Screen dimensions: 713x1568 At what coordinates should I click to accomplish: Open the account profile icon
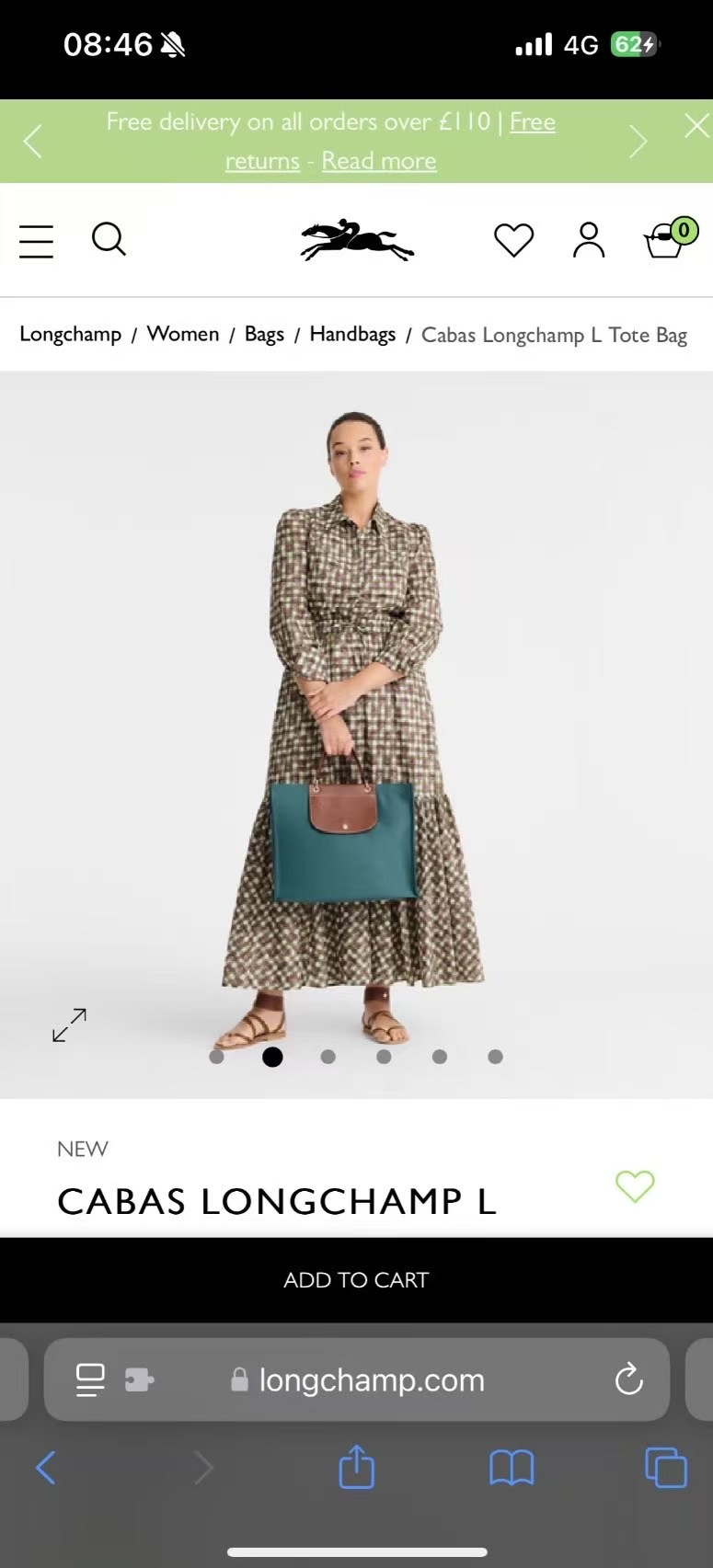click(x=589, y=240)
